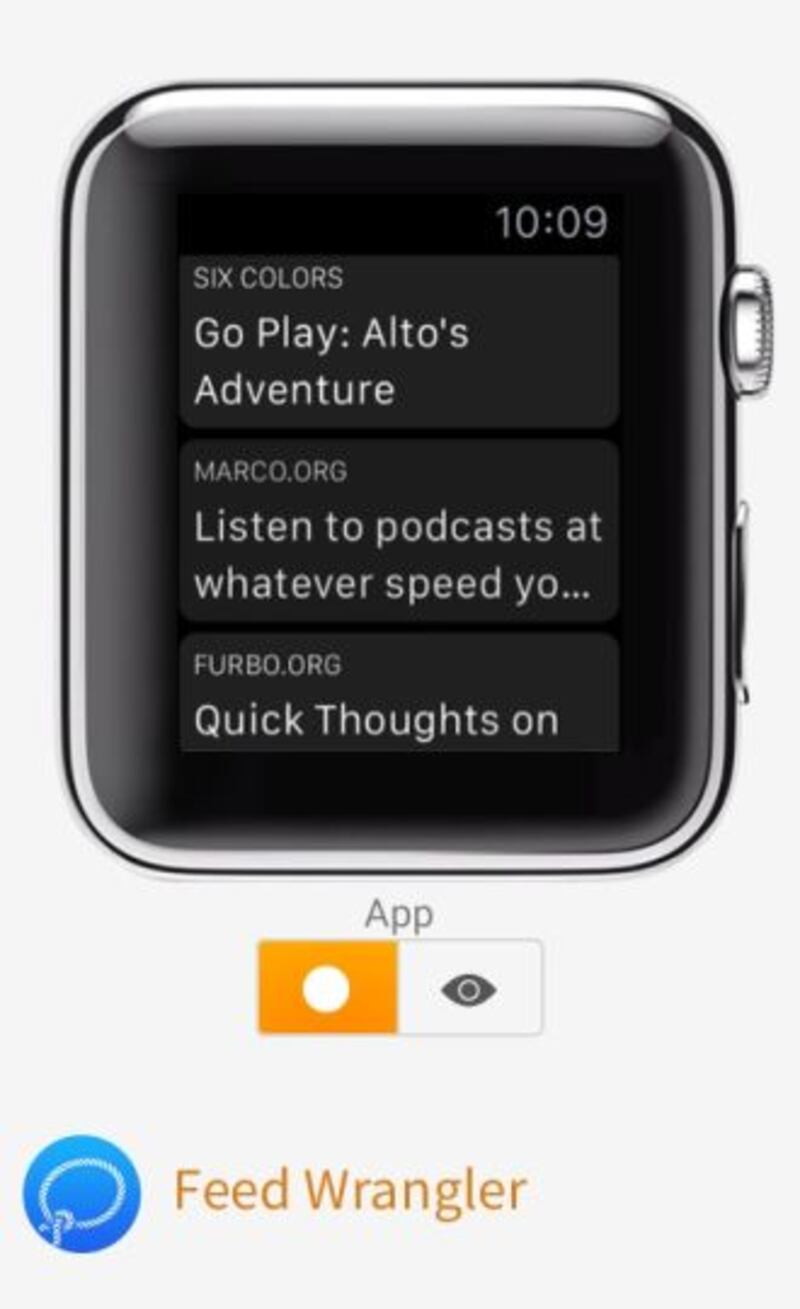Screen dimensions: 800x1309
Task: Select the orange App view segment
Action: (328, 988)
